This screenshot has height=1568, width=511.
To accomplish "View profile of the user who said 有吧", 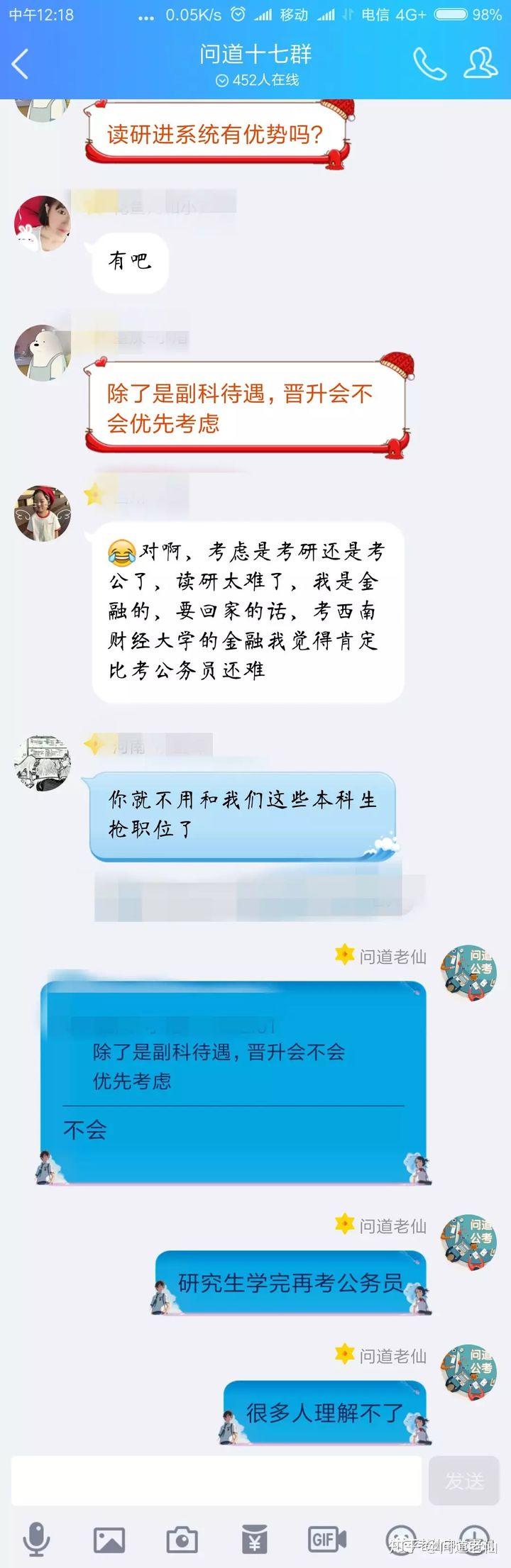I will [x=43, y=224].
